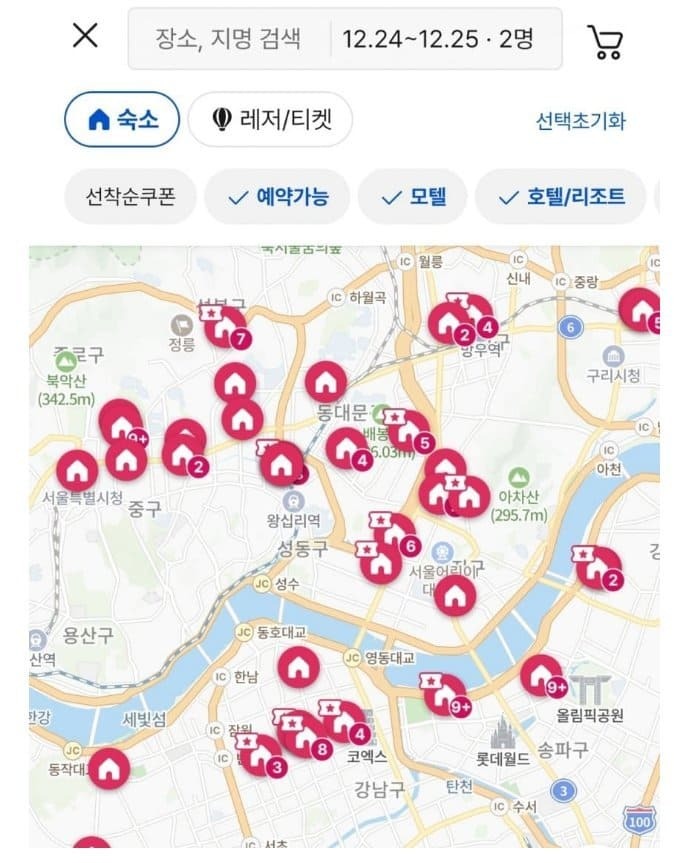Open the lodging pin near 동작대교
This screenshot has width=694, height=863.
point(110,766)
